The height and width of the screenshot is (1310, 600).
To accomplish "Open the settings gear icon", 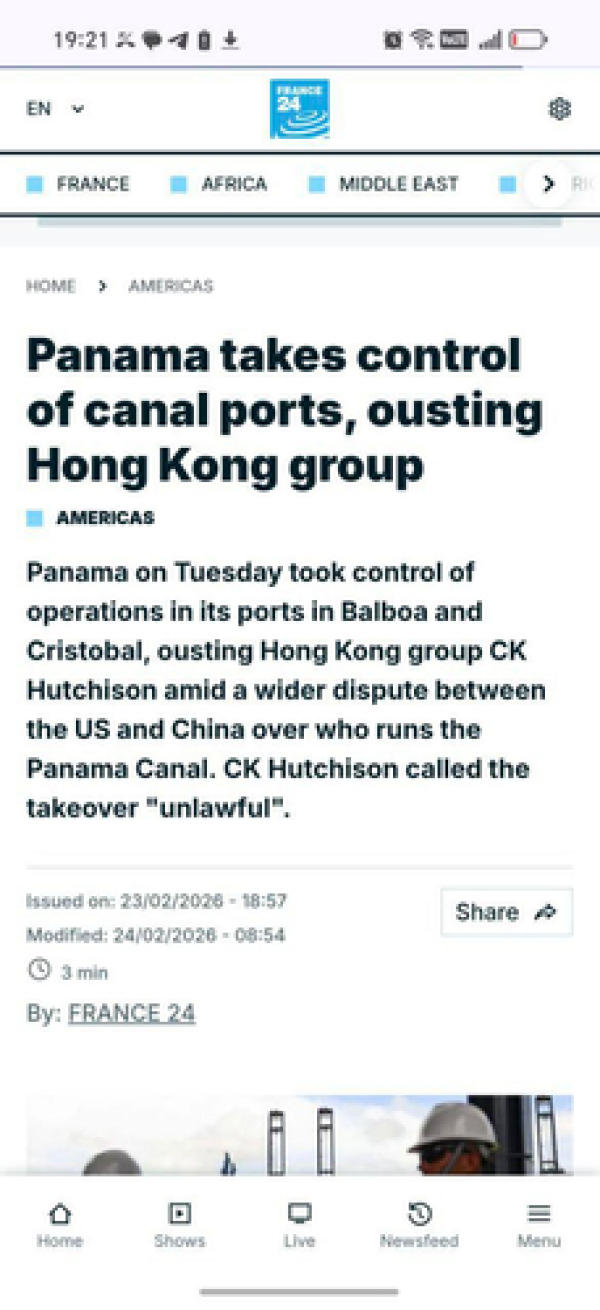I will pyautogui.click(x=559, y=109).
